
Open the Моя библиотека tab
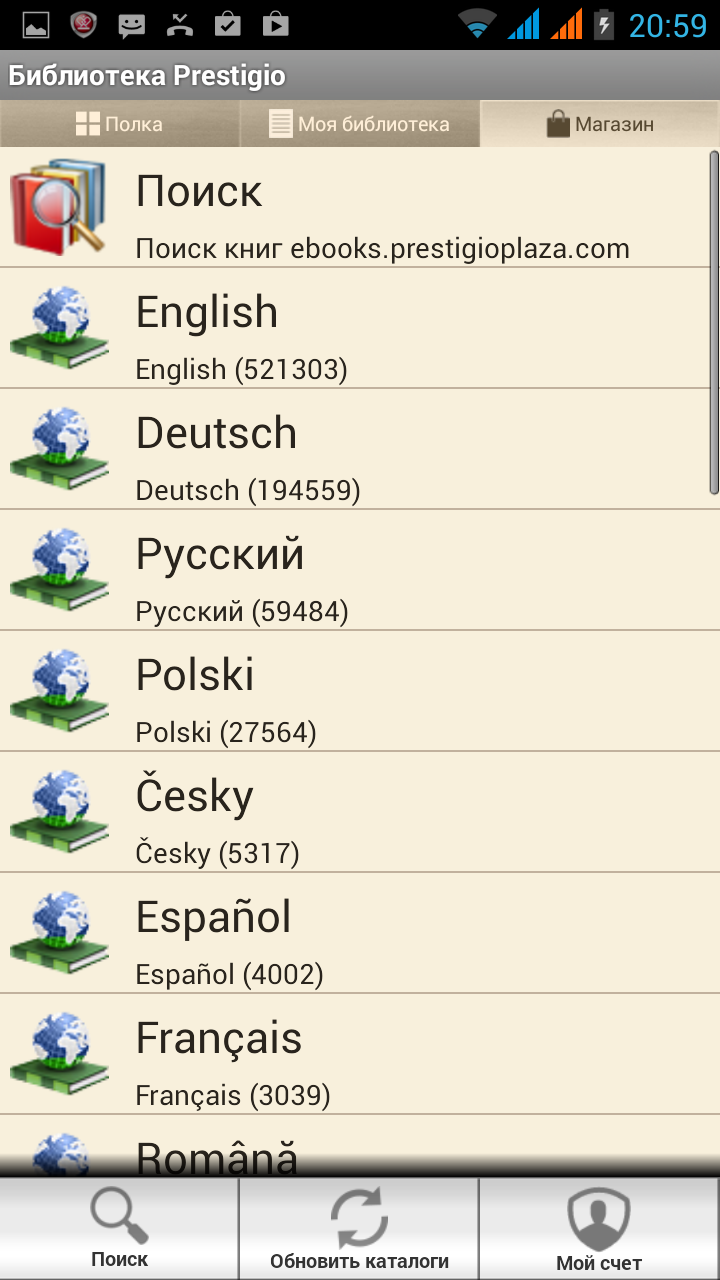coord(359,124)
